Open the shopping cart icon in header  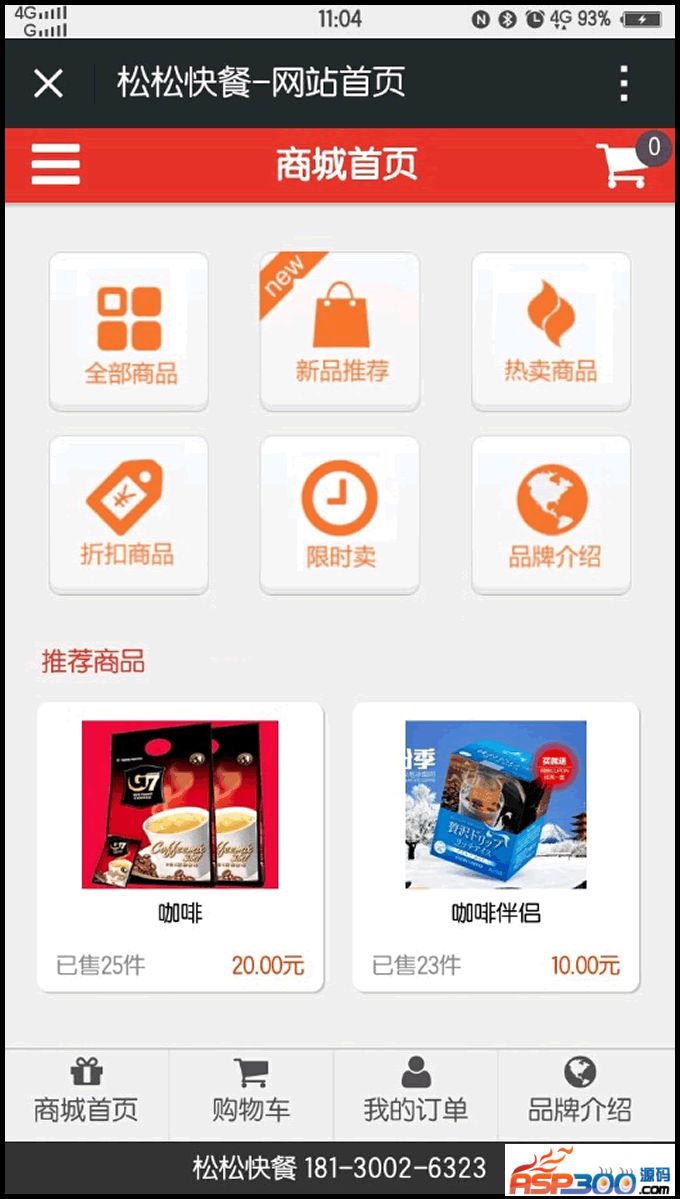(x=627, y=165)
